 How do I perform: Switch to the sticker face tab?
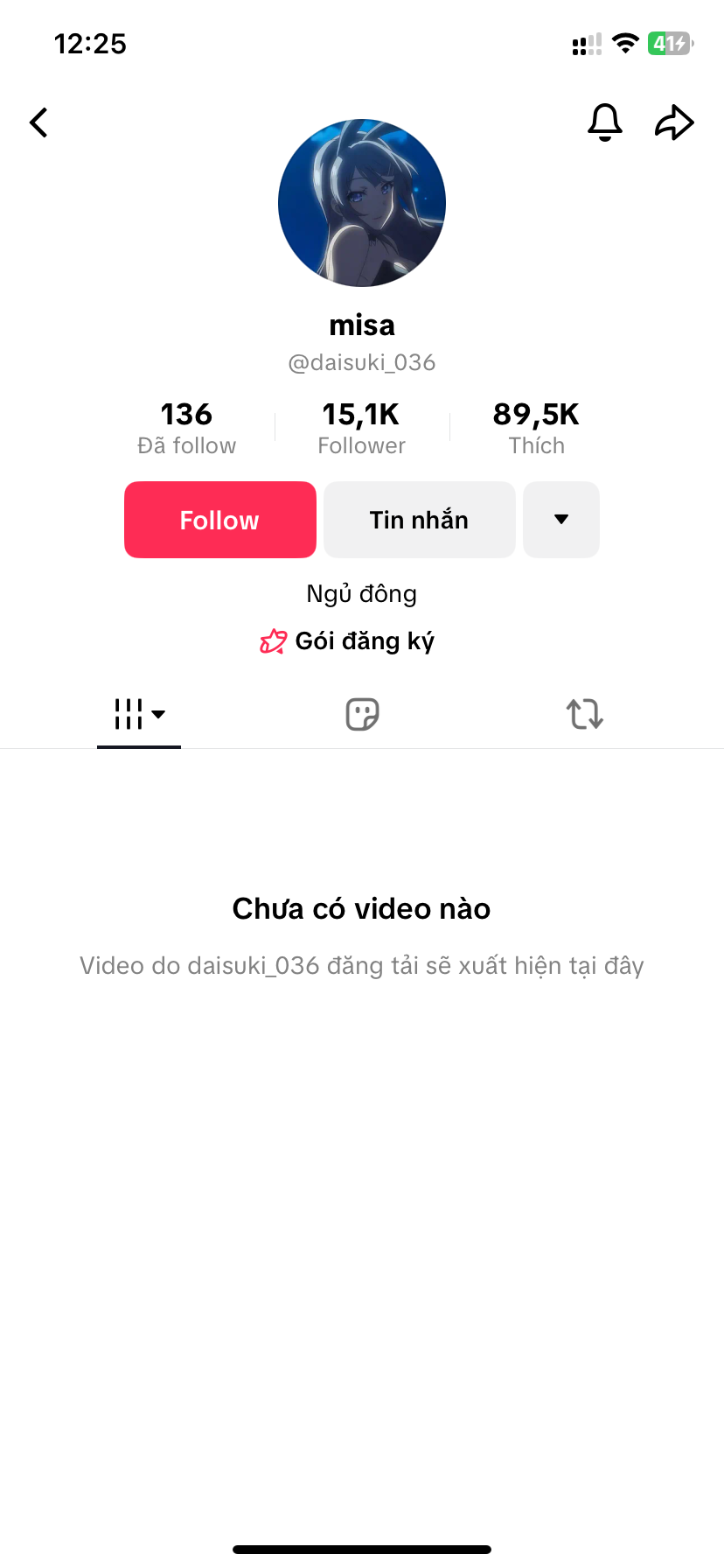pyautogui.click(x=362, y=714)
